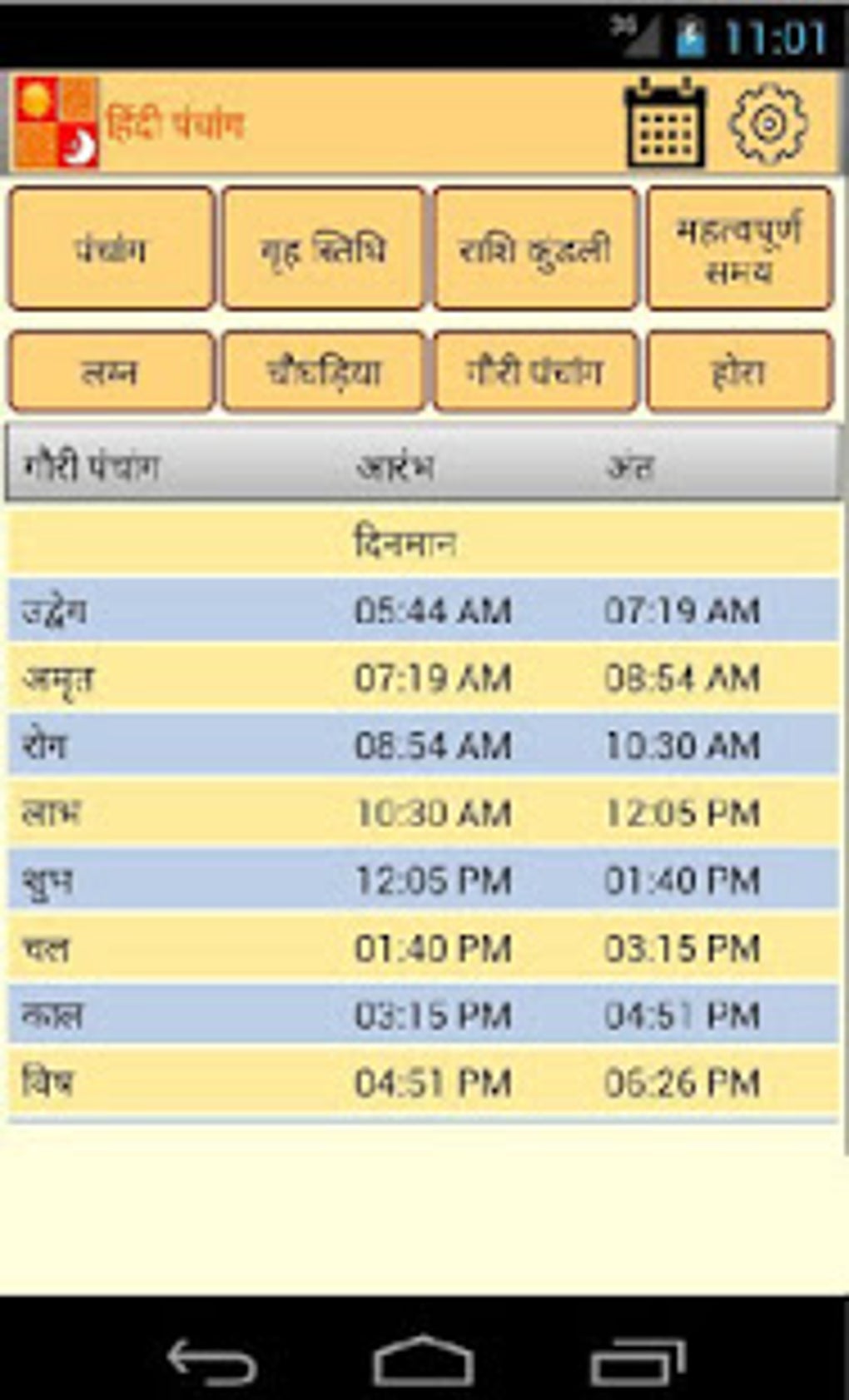Go back using the system back button

[x=211, y=1362]
